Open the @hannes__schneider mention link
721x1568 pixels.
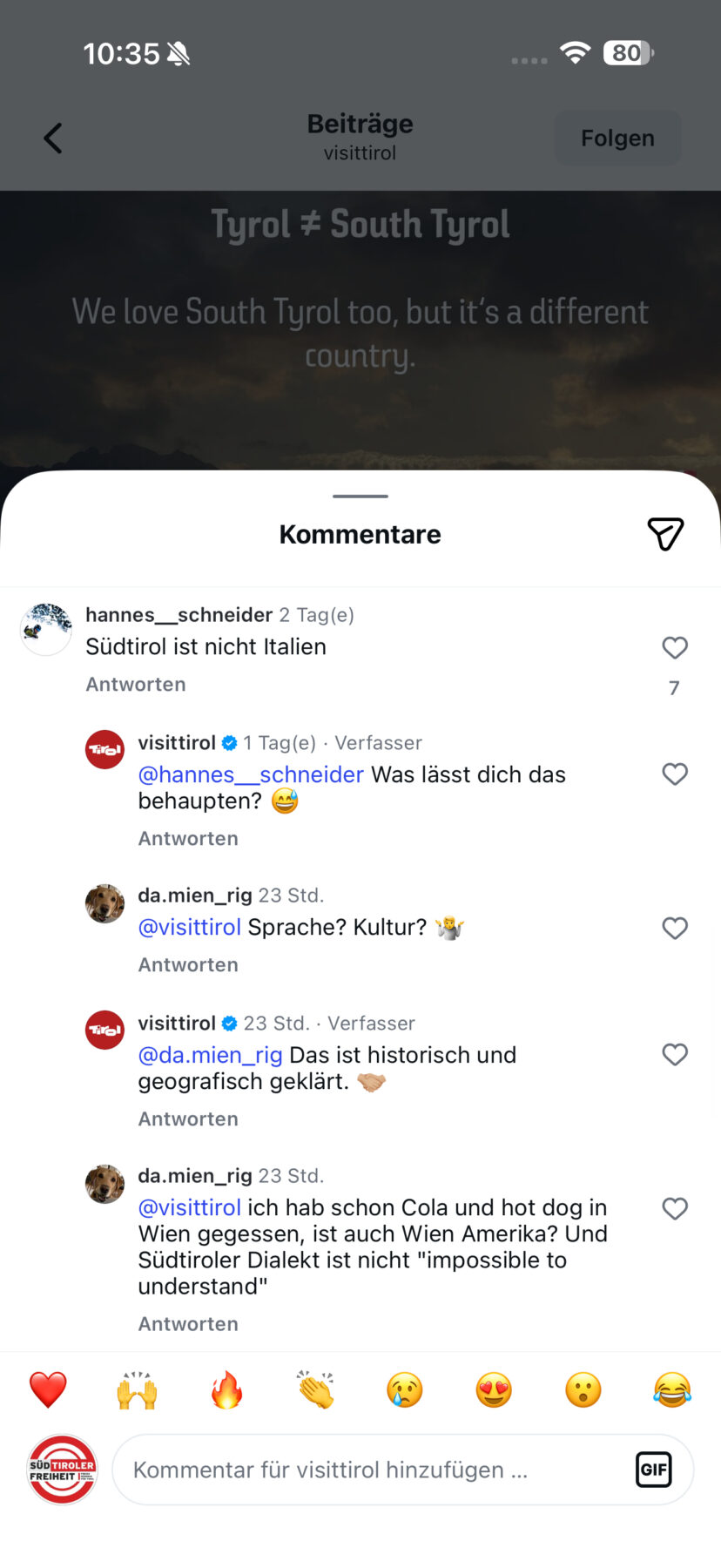click(x=251, y=774)
